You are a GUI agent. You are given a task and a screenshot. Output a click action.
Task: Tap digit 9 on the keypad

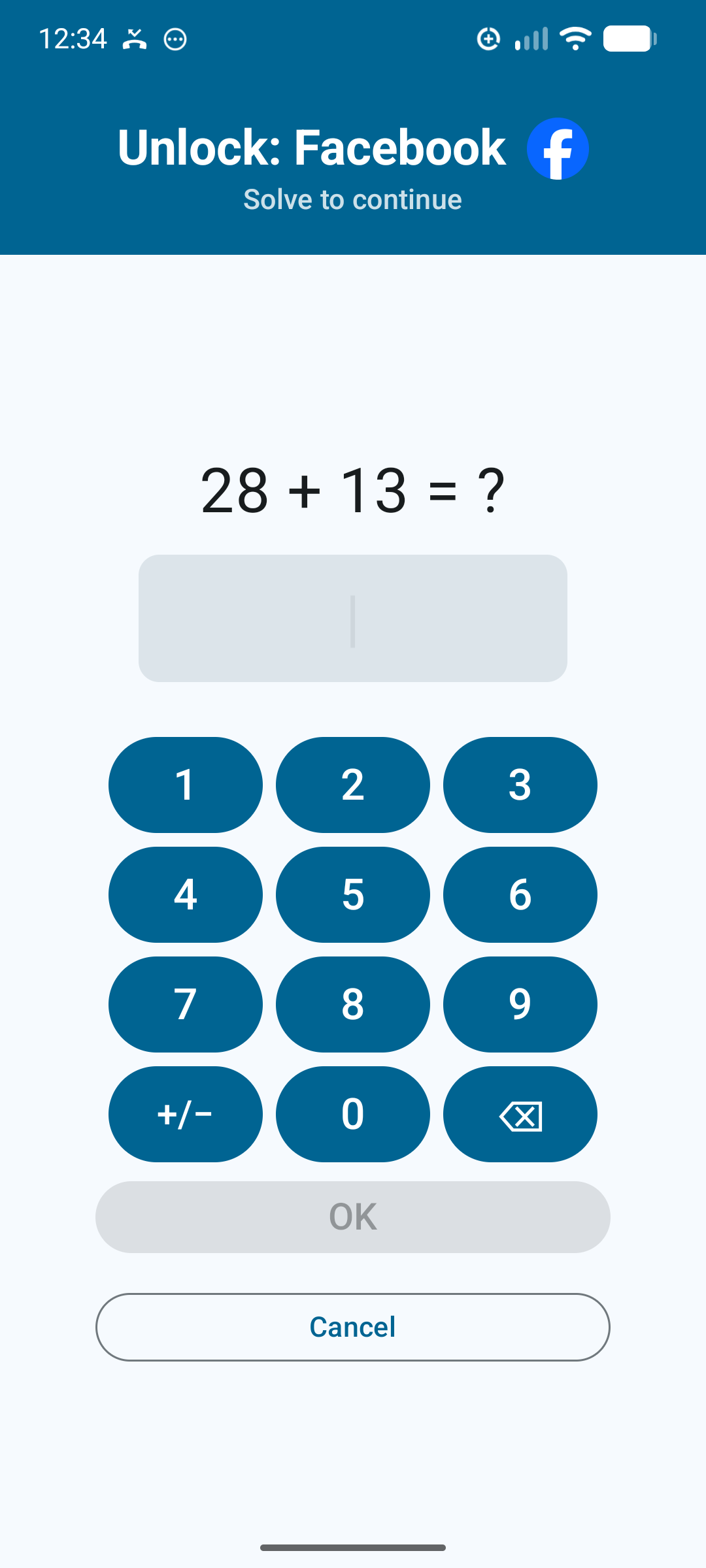pyautogui.click(x=520, y=1004)
